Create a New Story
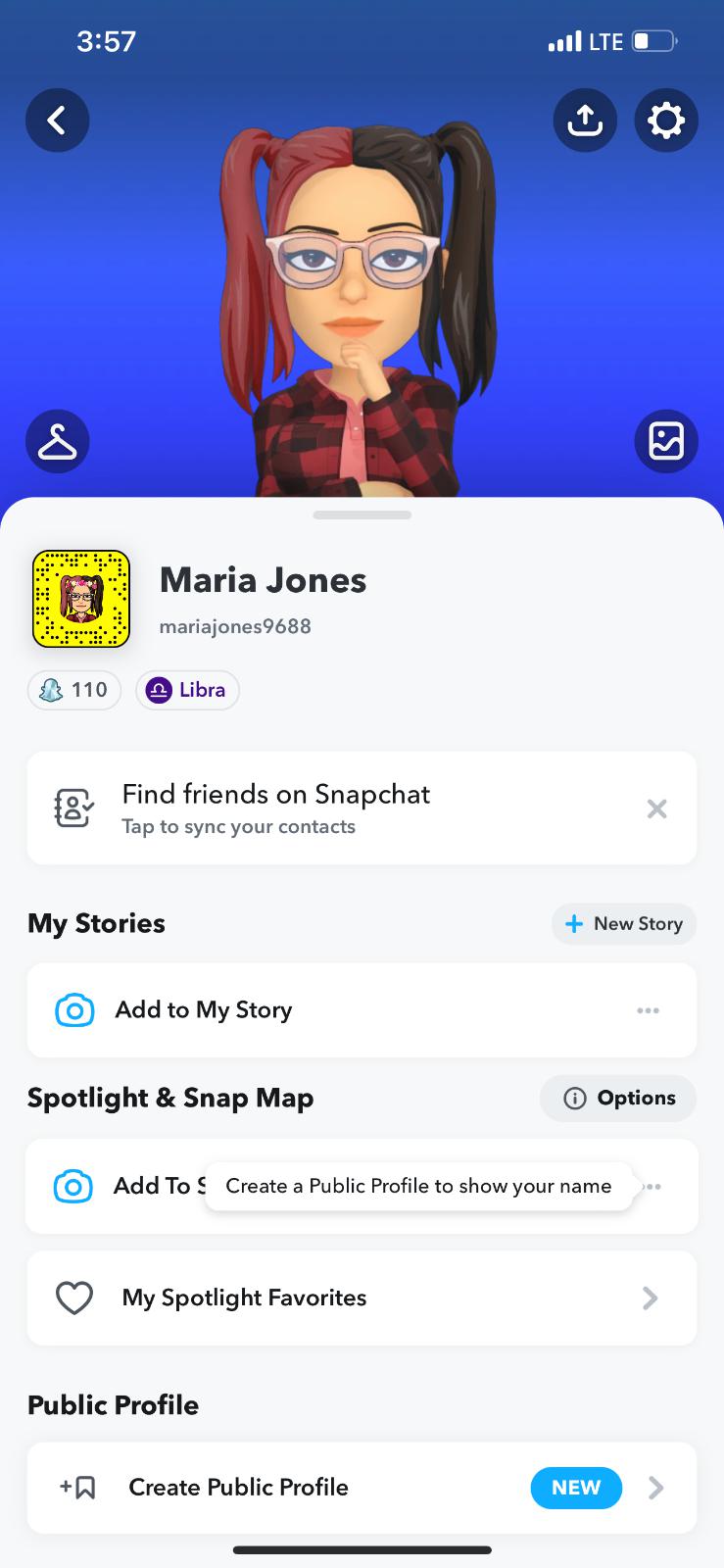The width and height of the screenshot is (724, 1568). coord(624,924)
